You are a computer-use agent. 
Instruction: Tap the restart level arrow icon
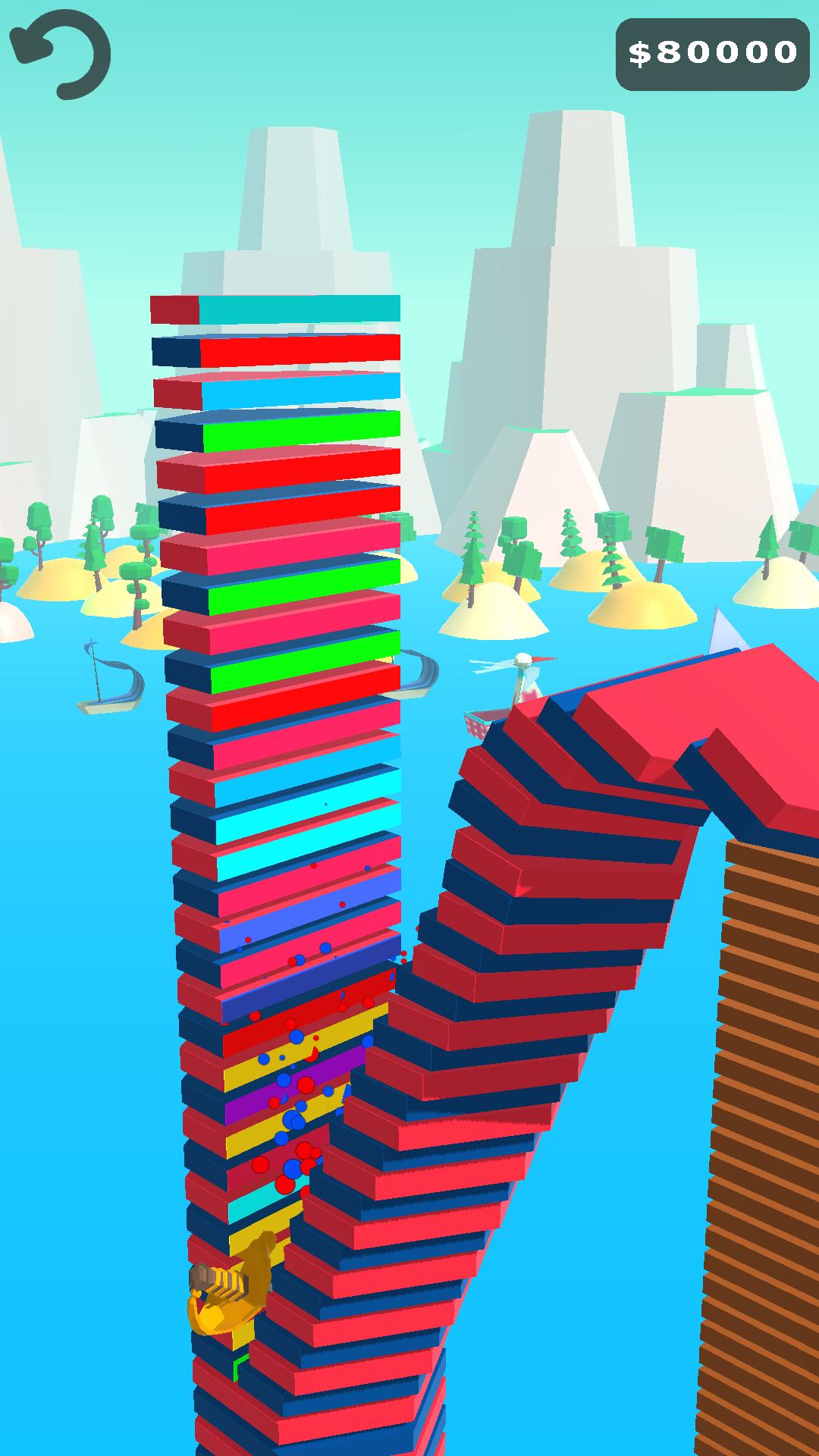click(x=61, y=54)
